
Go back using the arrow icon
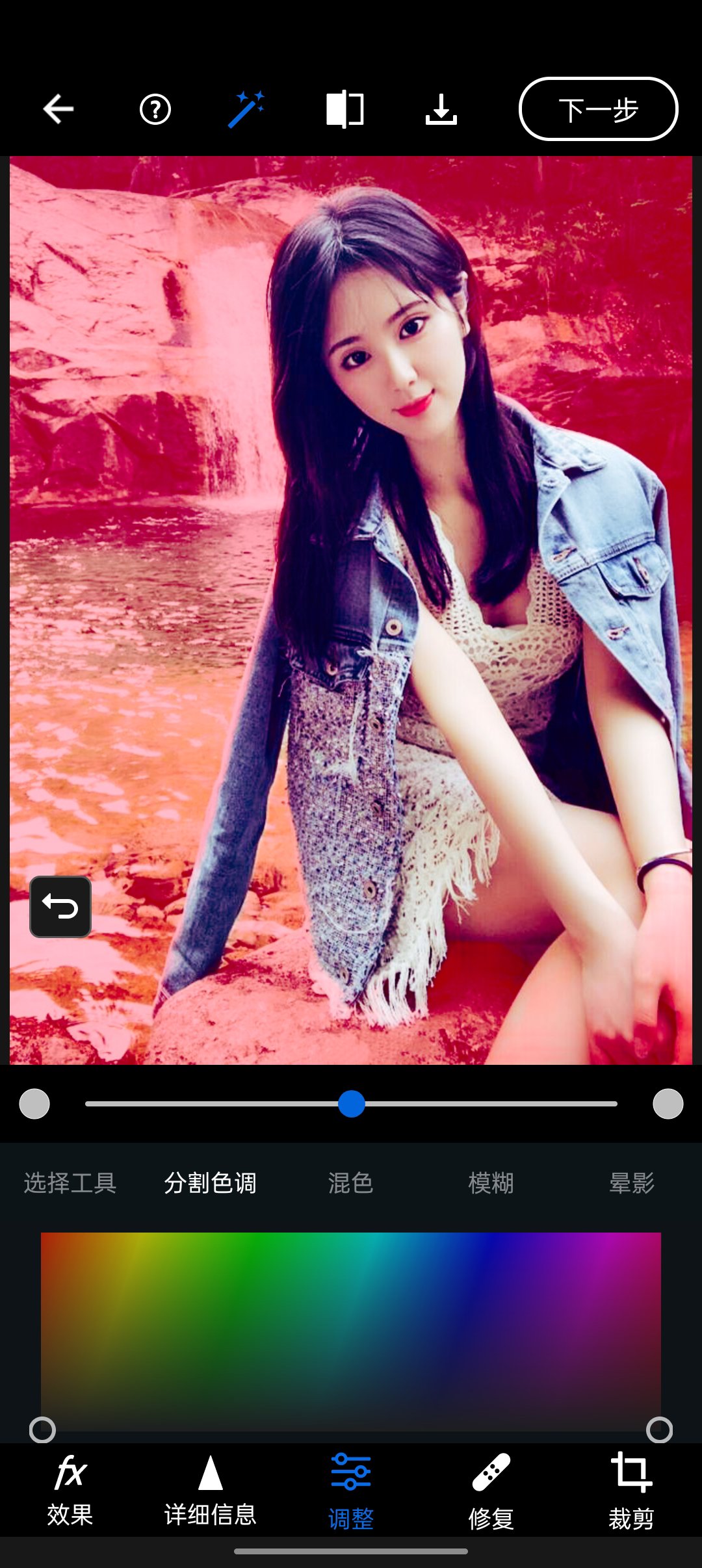coord(58,109)
